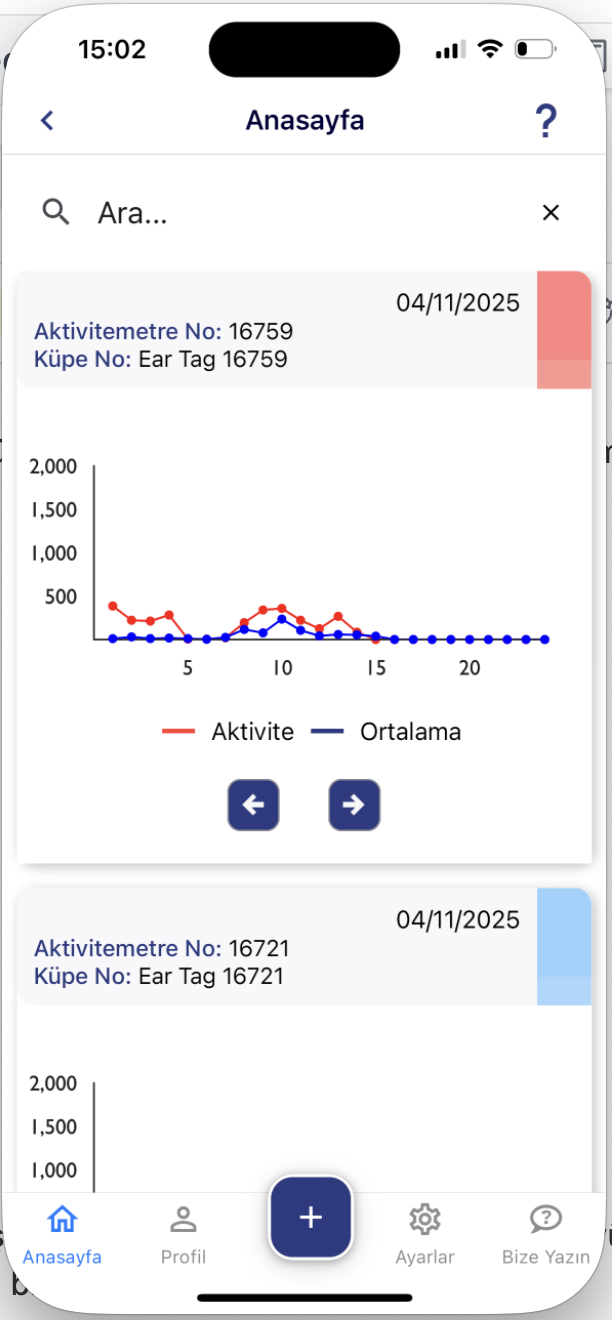
Task: Show next chart with right arrow button
Action: tap(354, 805)
